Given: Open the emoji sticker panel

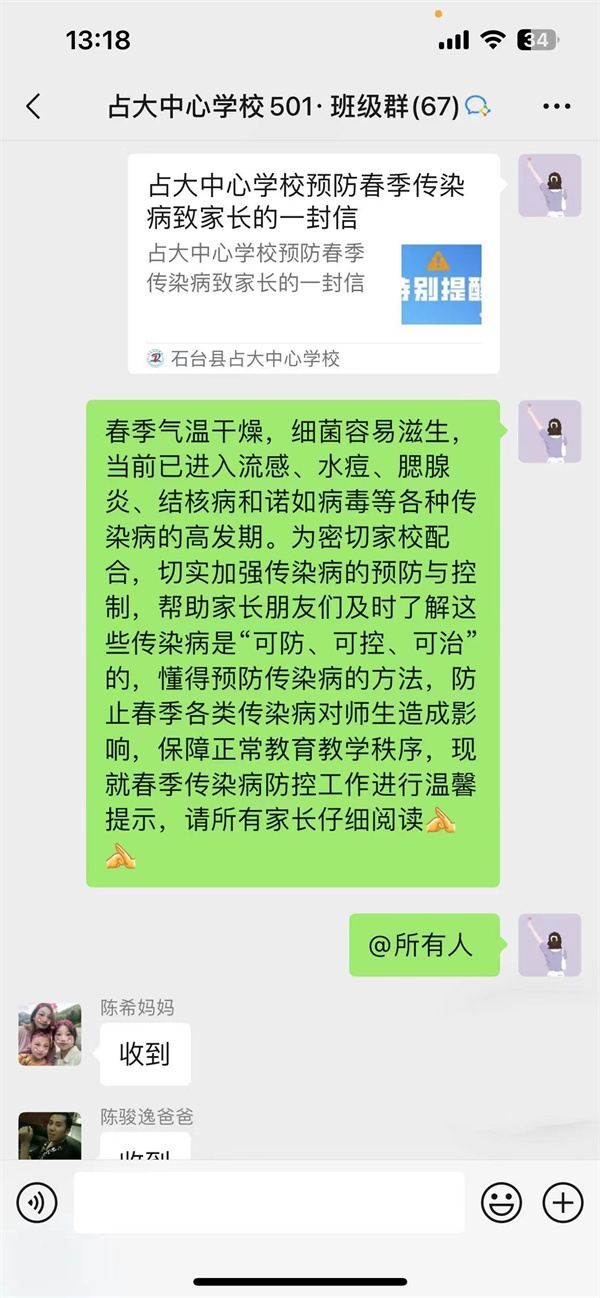Looking at the screenshot, I should pos(501,1202).
